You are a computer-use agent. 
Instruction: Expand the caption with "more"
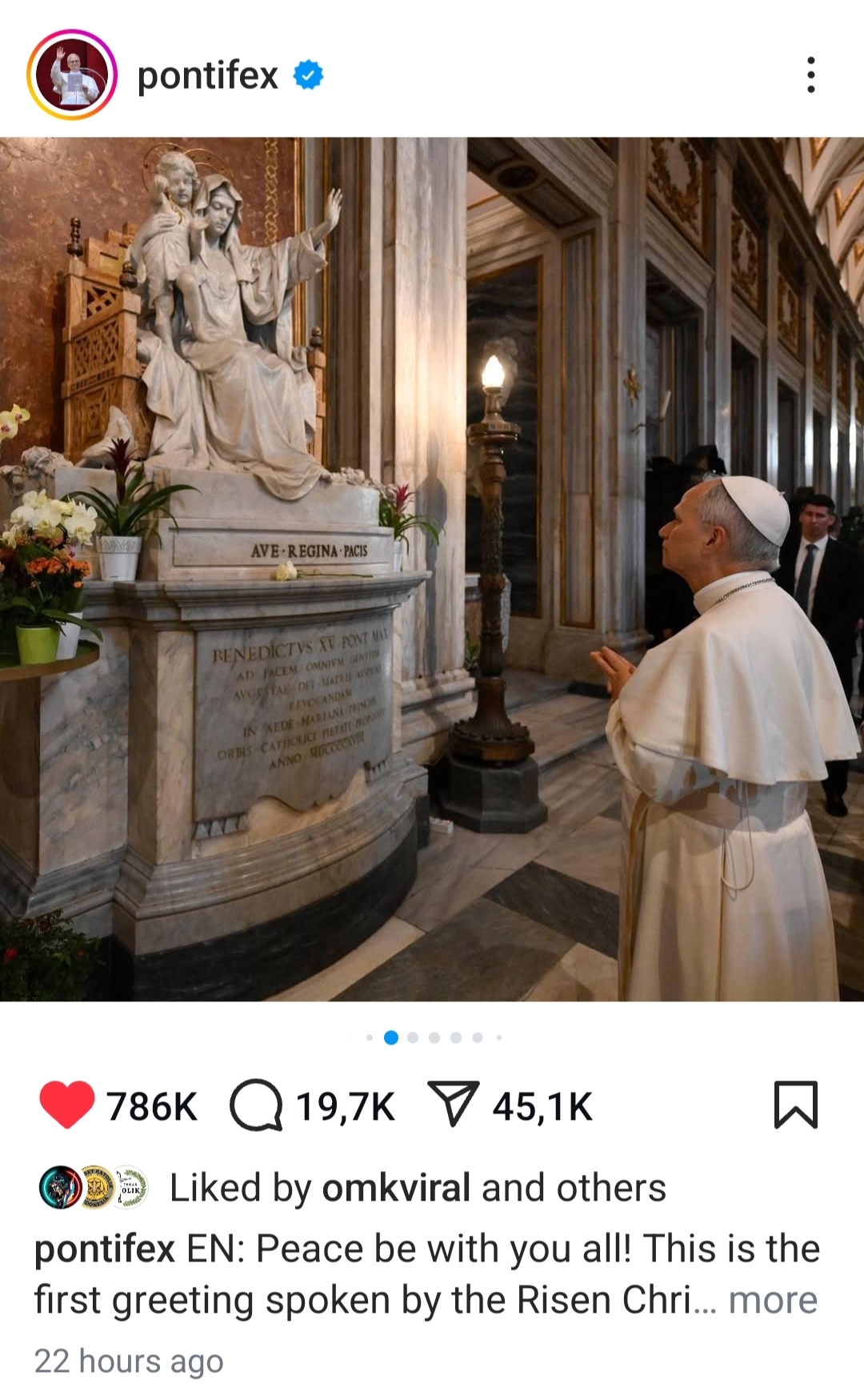pos(772,1300)
